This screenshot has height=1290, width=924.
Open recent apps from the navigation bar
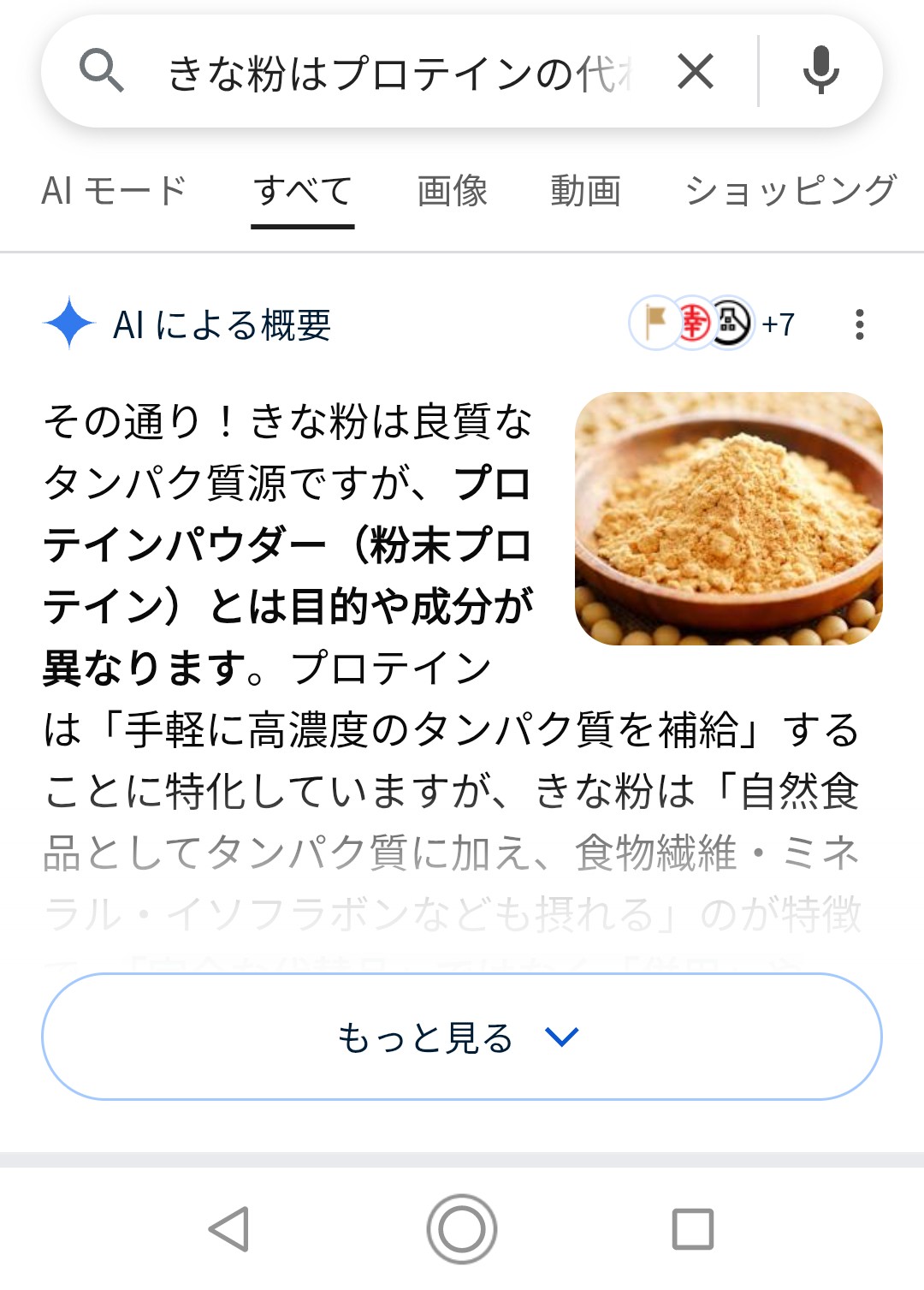[692, 1229]
